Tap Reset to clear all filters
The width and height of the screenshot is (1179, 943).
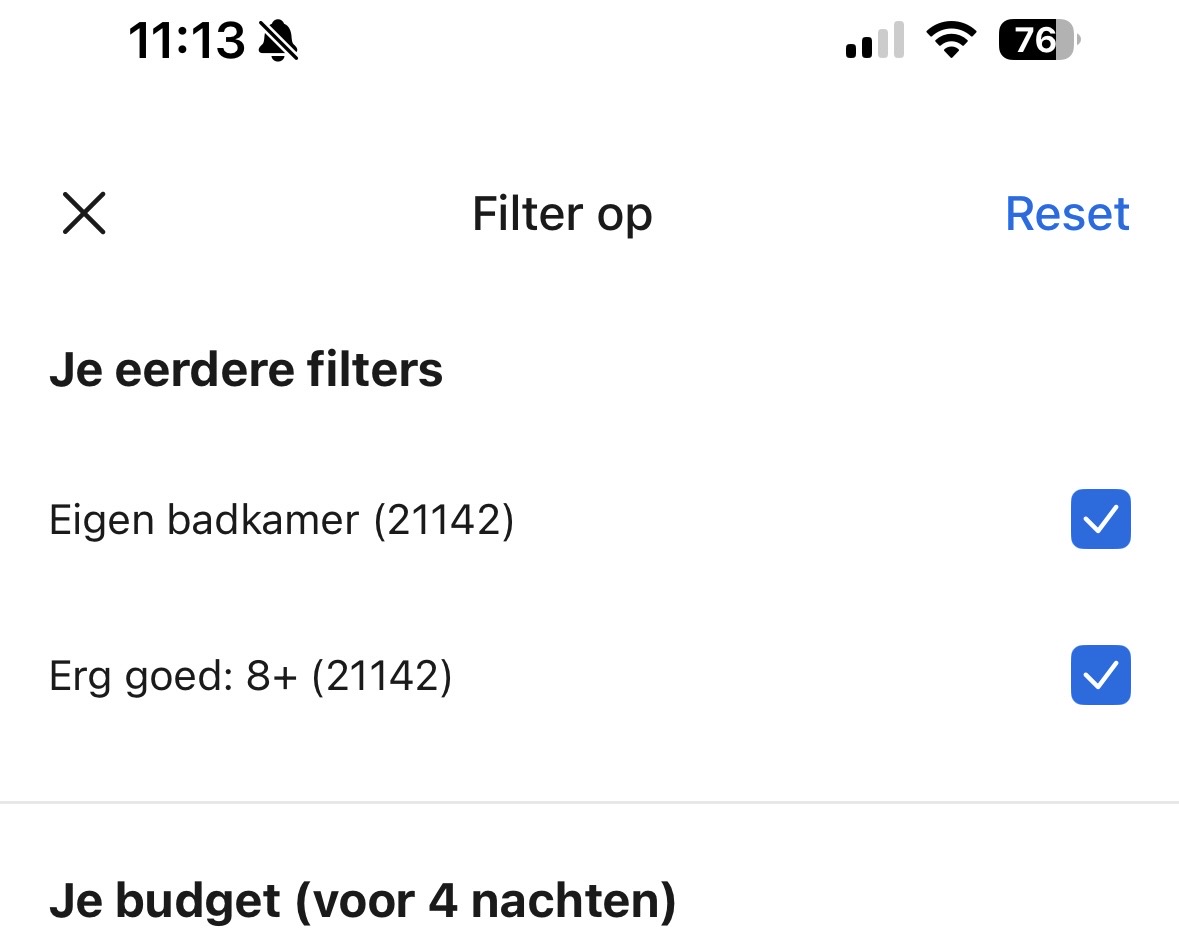(x=1067, y=214)
